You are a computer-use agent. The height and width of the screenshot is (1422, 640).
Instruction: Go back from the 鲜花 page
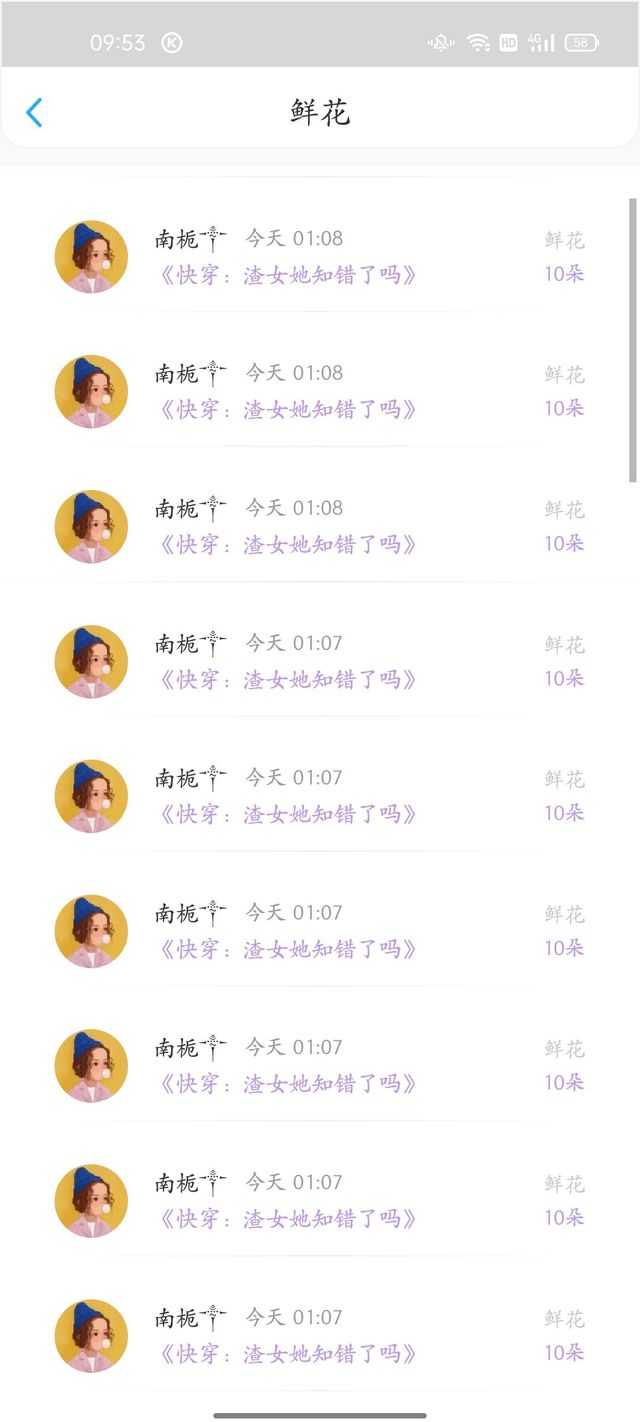pyautogui.click(x=34, y=112)
